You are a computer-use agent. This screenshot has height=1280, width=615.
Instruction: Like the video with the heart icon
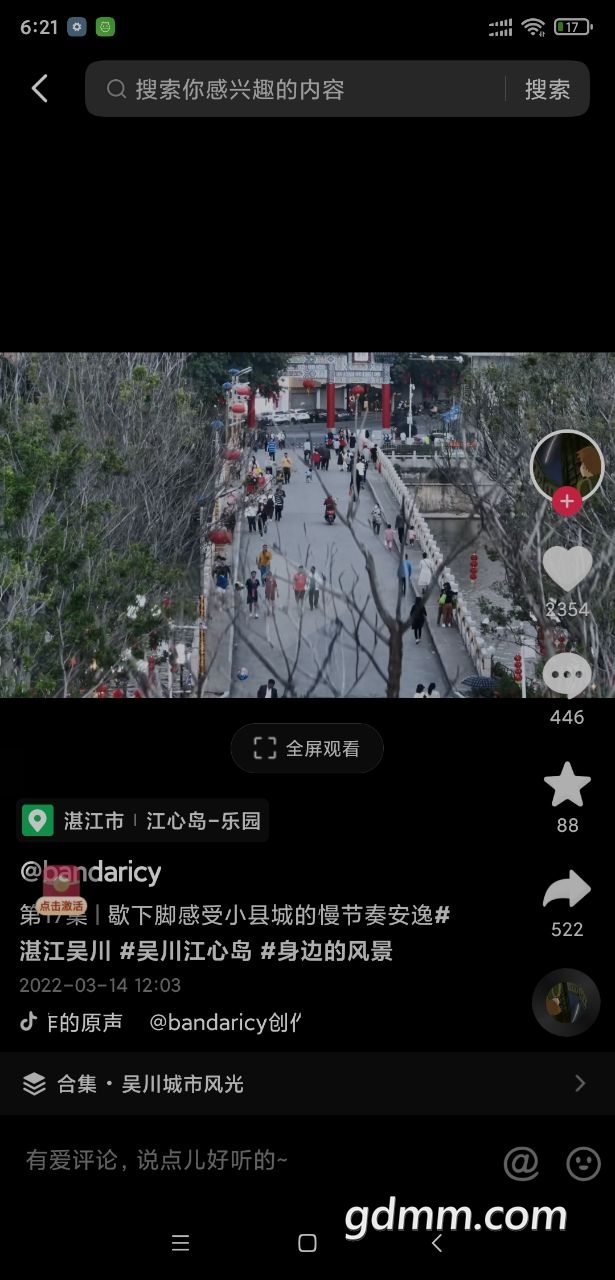pos(567,567)
